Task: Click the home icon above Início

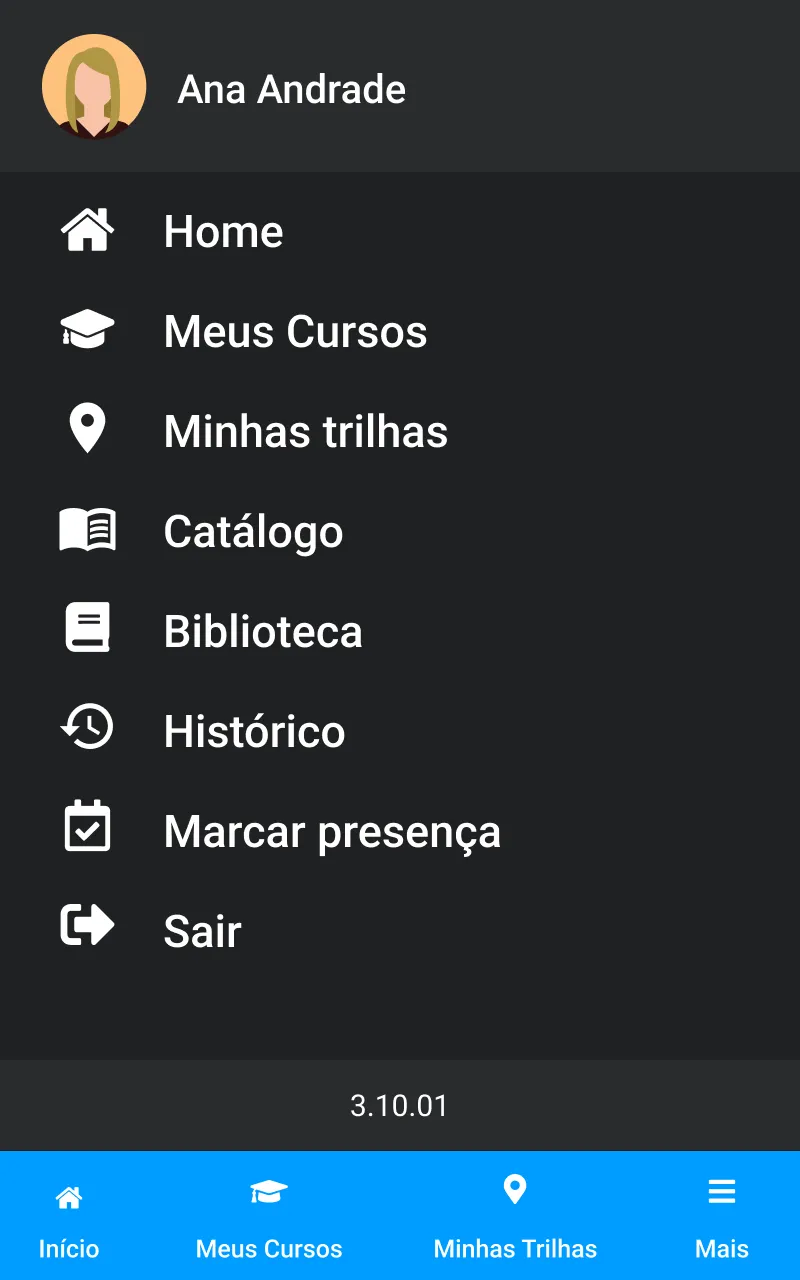Action: pyautogui.click(x=68, y=1193)
